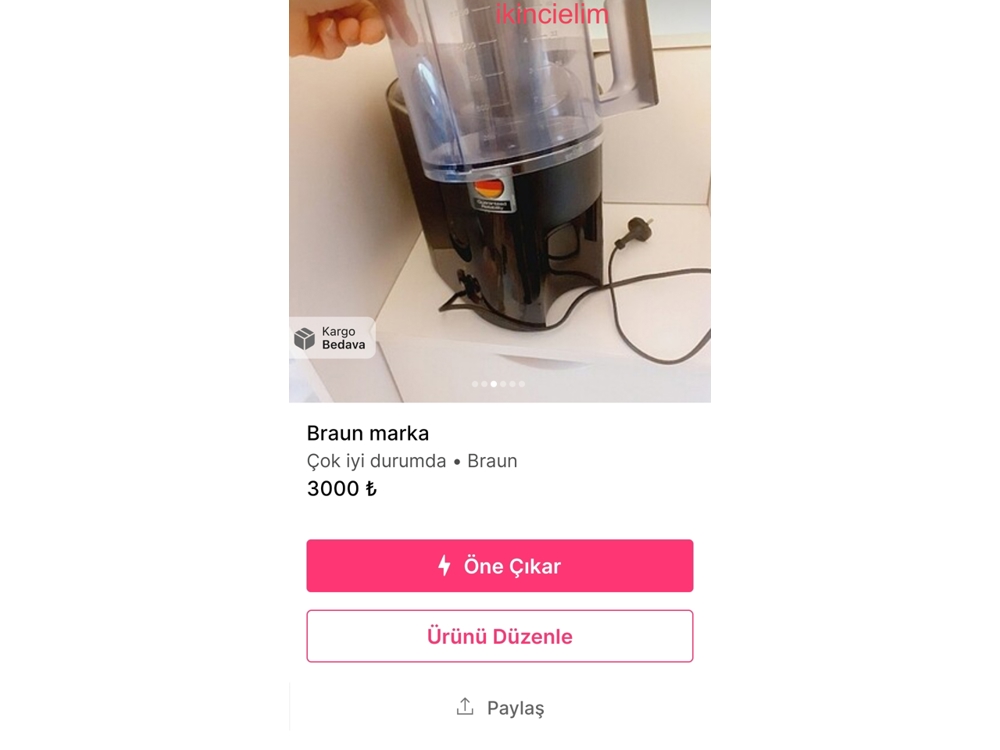
Task: Tap the Öne Çıkar boost button
Action: [x=499, y=566]
